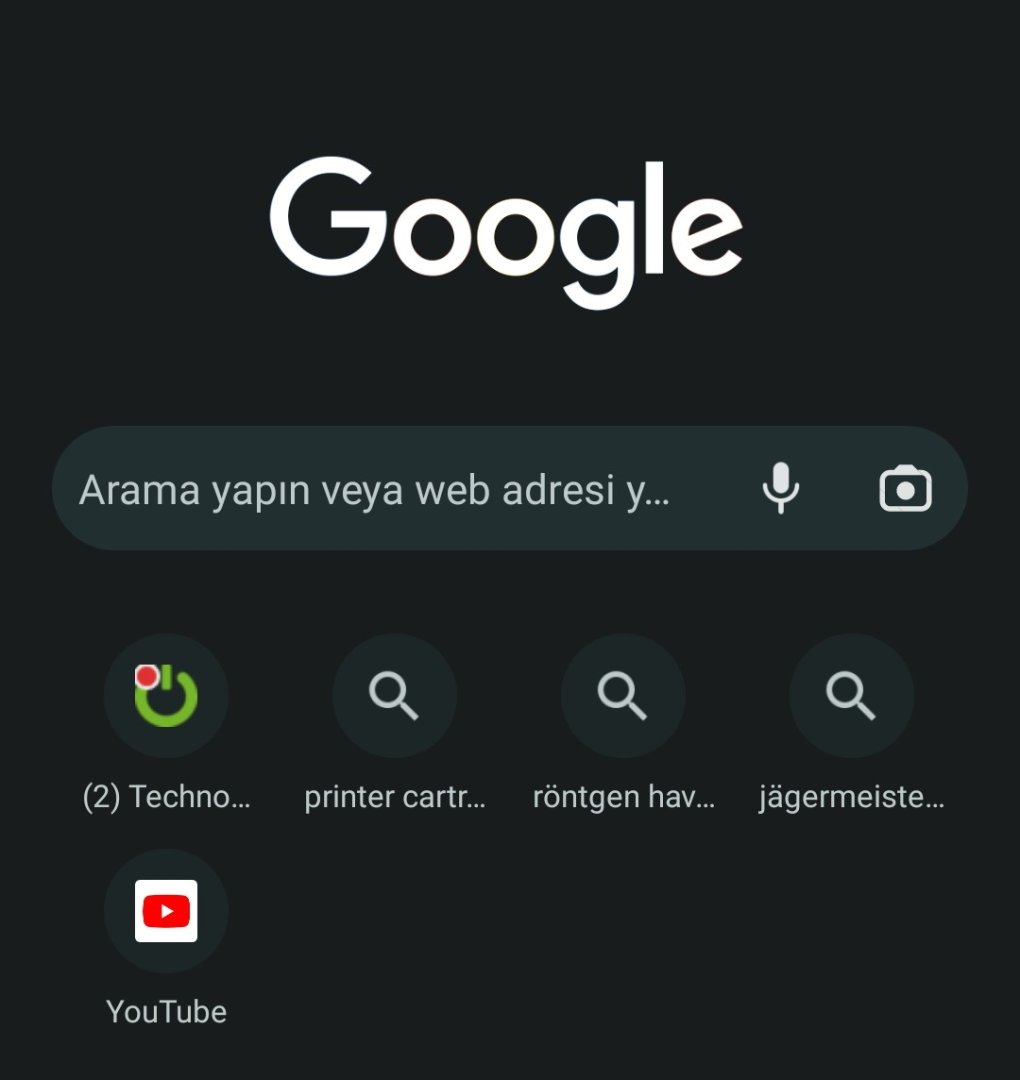1020x1080 pixels.
Task: Open the röntgen hav… search shortcut
Action: (x=622, y=695)
